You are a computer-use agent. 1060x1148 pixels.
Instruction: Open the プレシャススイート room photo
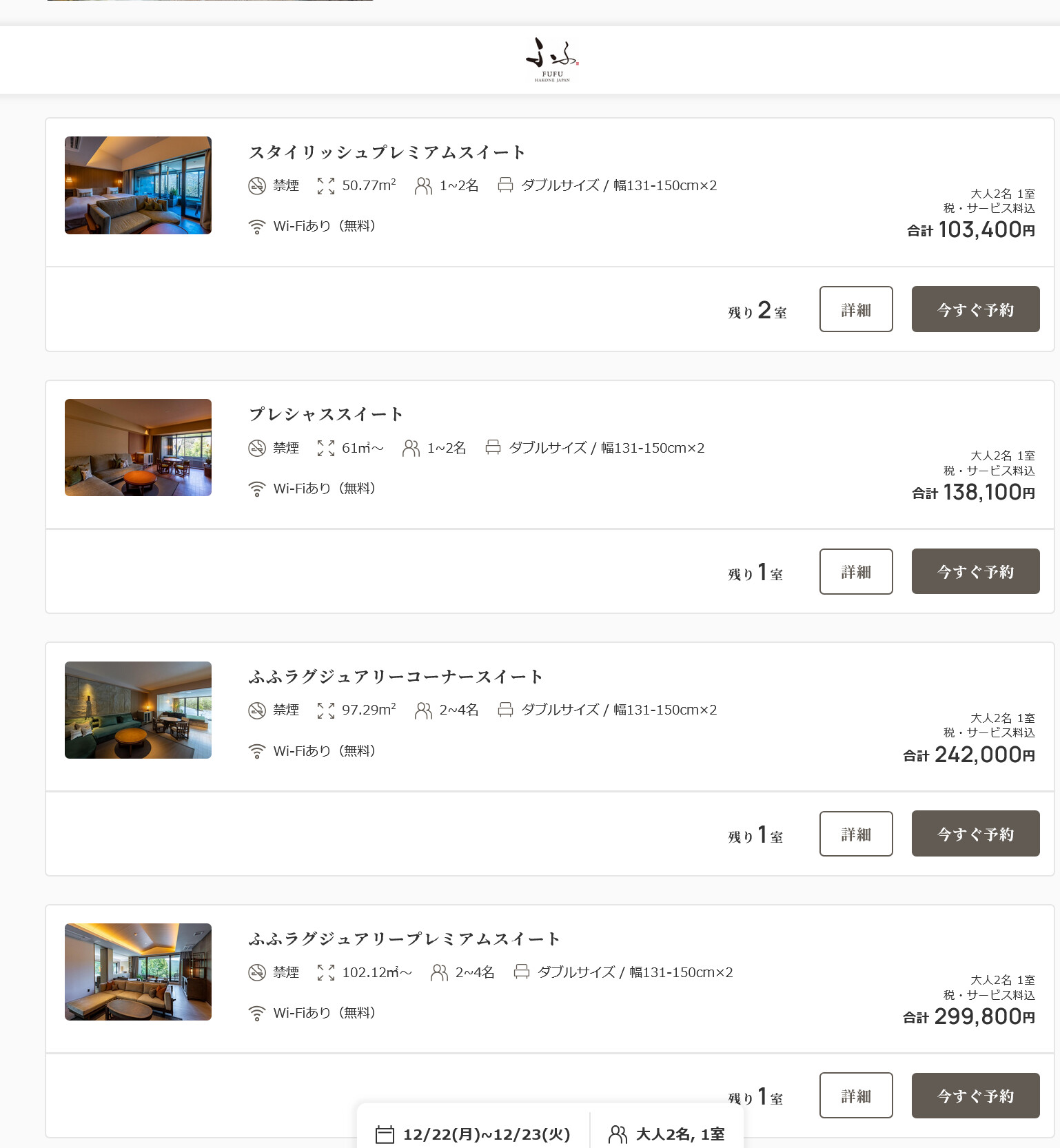138,447
